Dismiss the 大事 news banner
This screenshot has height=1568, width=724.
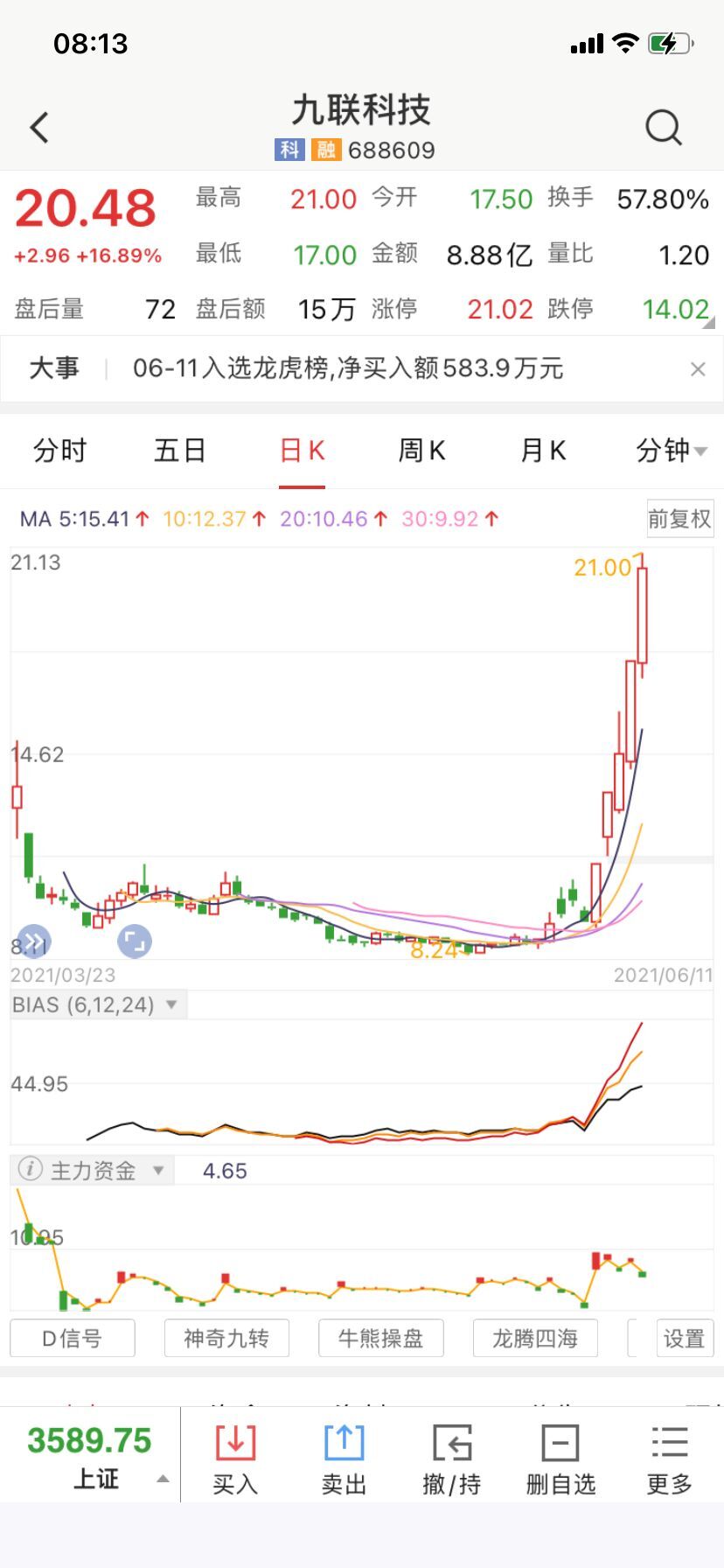(x=697, y=368)
